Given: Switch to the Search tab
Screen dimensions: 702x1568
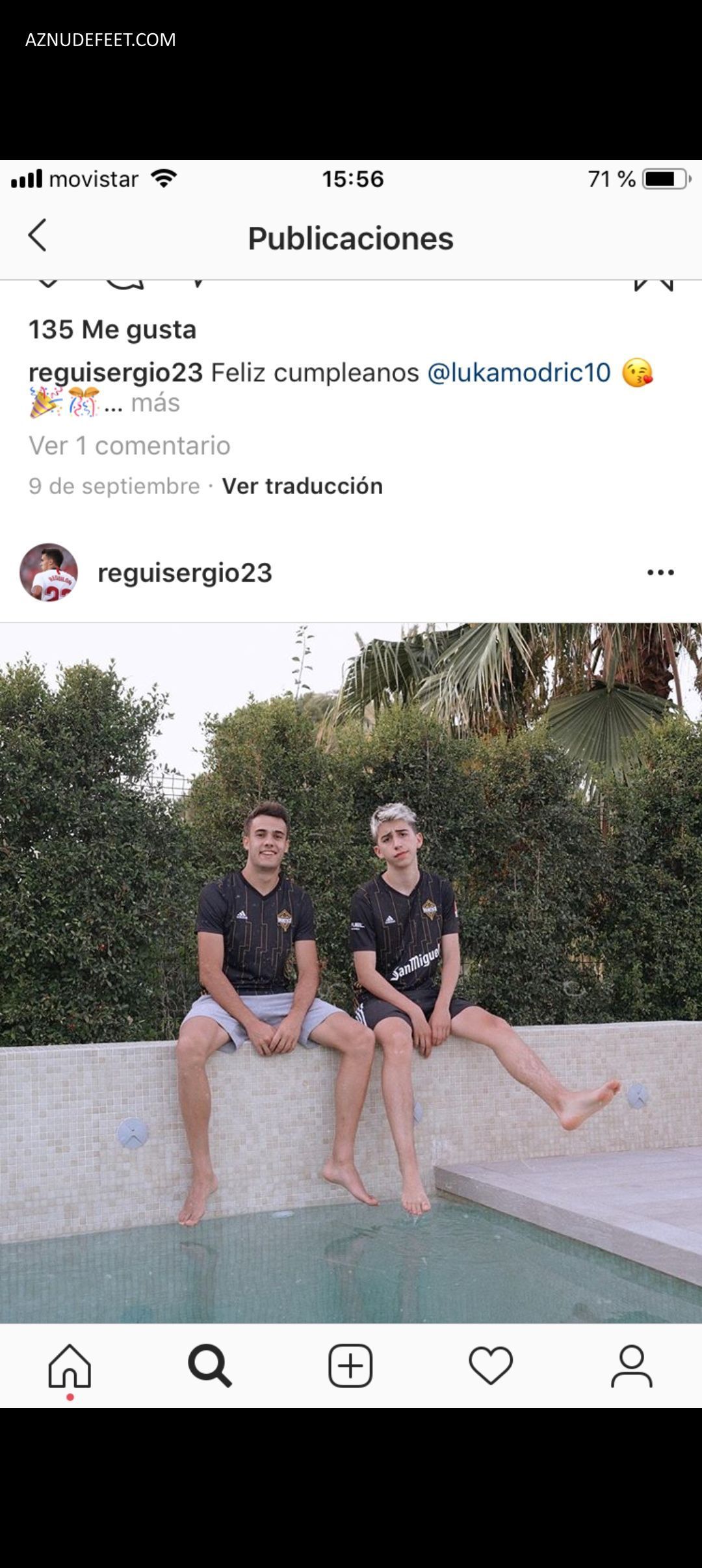Looking at the screenshot, I should 210,1365.
